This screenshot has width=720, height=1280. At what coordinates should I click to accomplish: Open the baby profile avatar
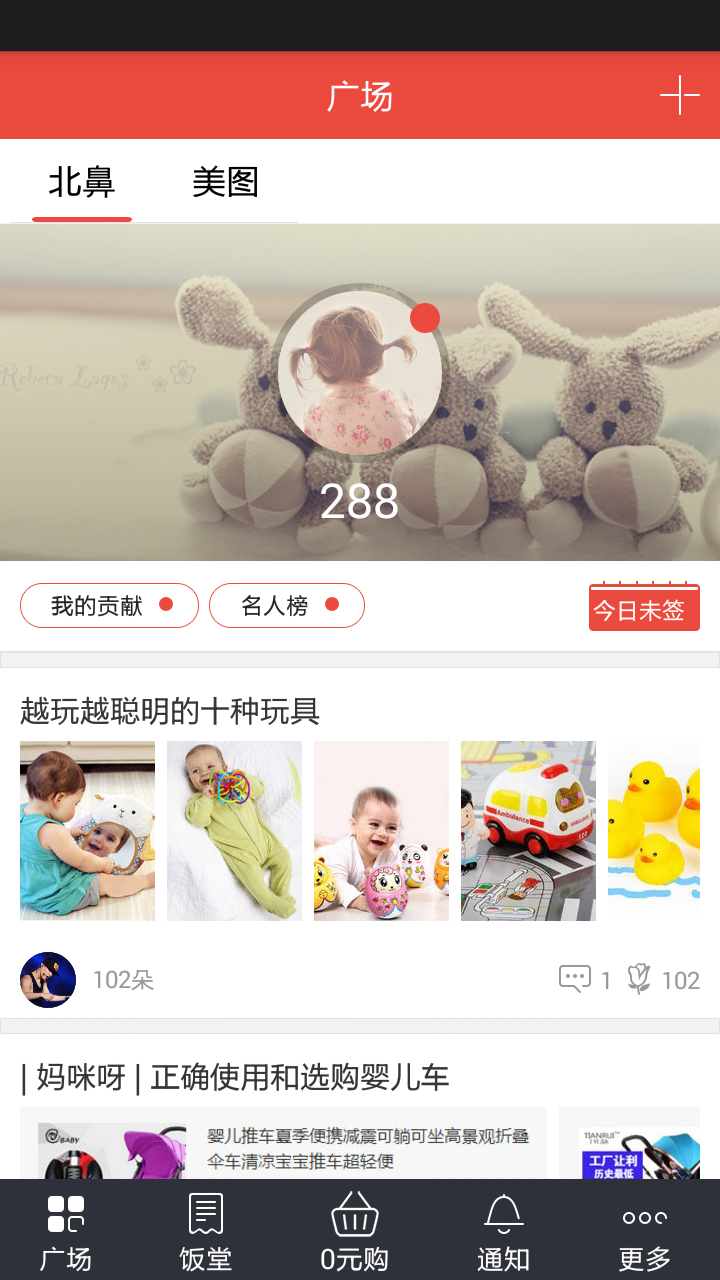[360, 372]
